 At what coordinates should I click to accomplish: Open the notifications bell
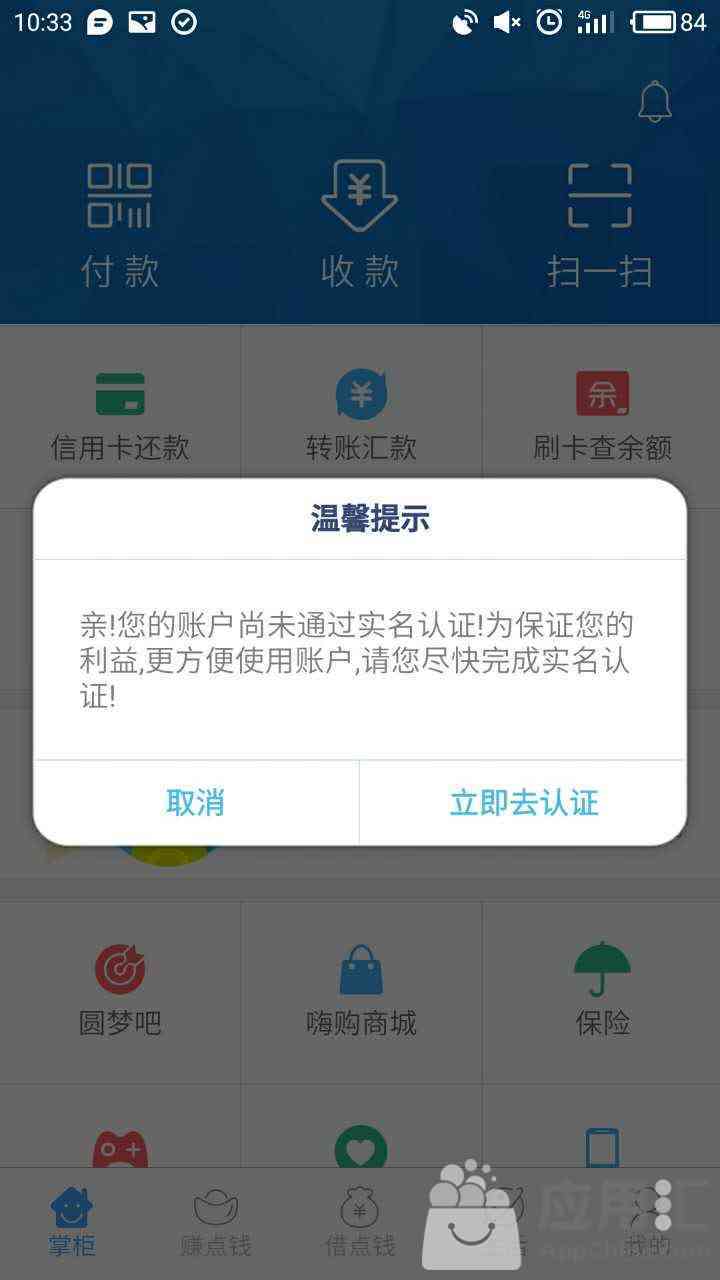(655, 102)
